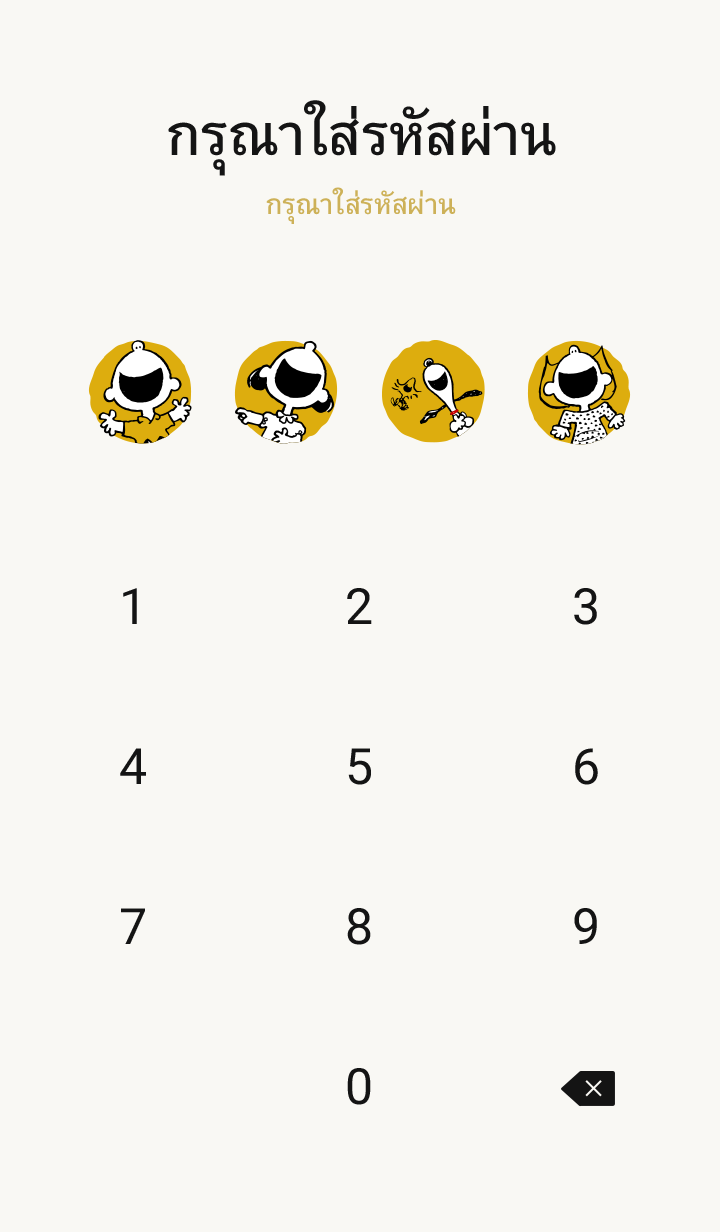Image resolution: width=720 pixels, height=1232 pixels.
Task: Enter digit 1 on the keypad
Action: pos(133,607)
